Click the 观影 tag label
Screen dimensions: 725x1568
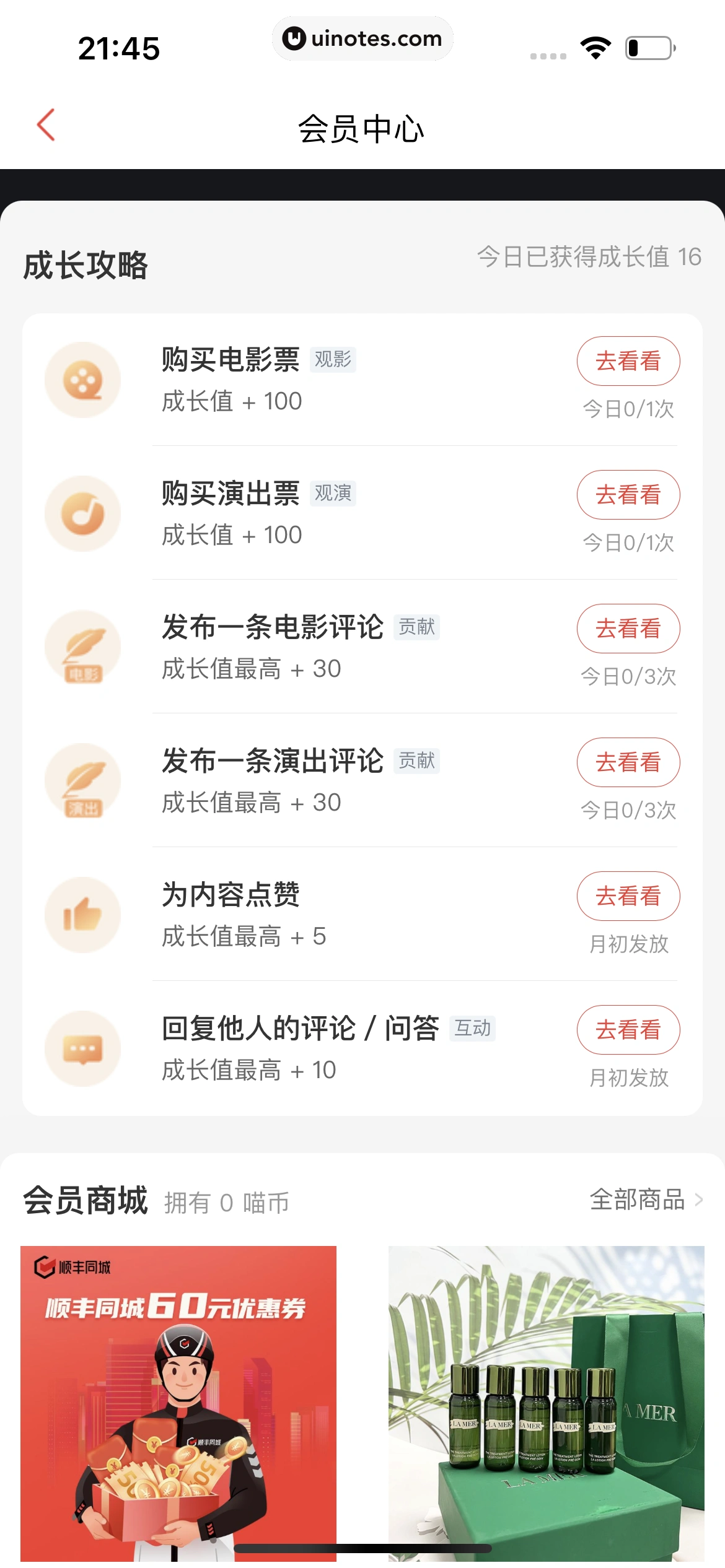point(334,360)
